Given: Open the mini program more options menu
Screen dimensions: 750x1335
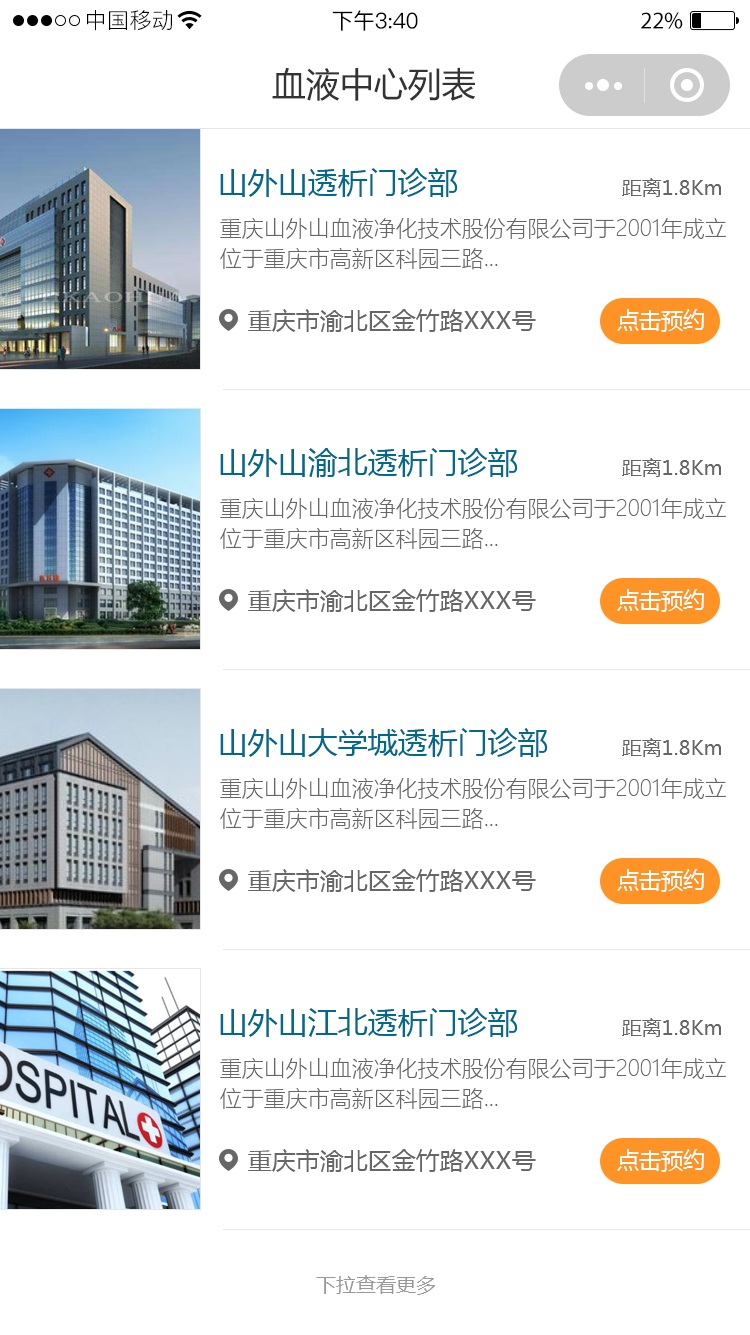Looking at the screenshot, I should pyautogui.click(x=603, y=86).
